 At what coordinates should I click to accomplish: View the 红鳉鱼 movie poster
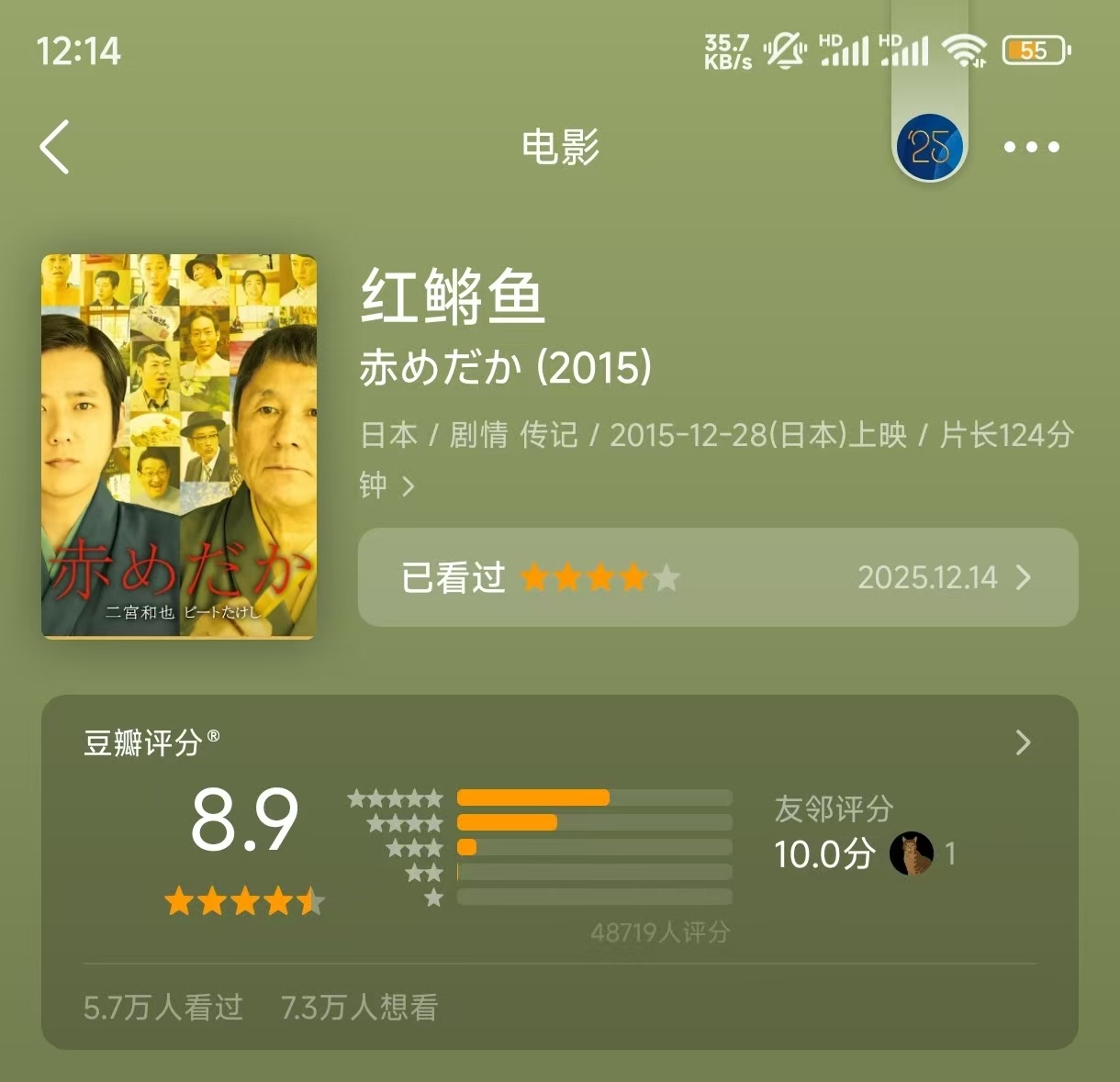(179, 446)
